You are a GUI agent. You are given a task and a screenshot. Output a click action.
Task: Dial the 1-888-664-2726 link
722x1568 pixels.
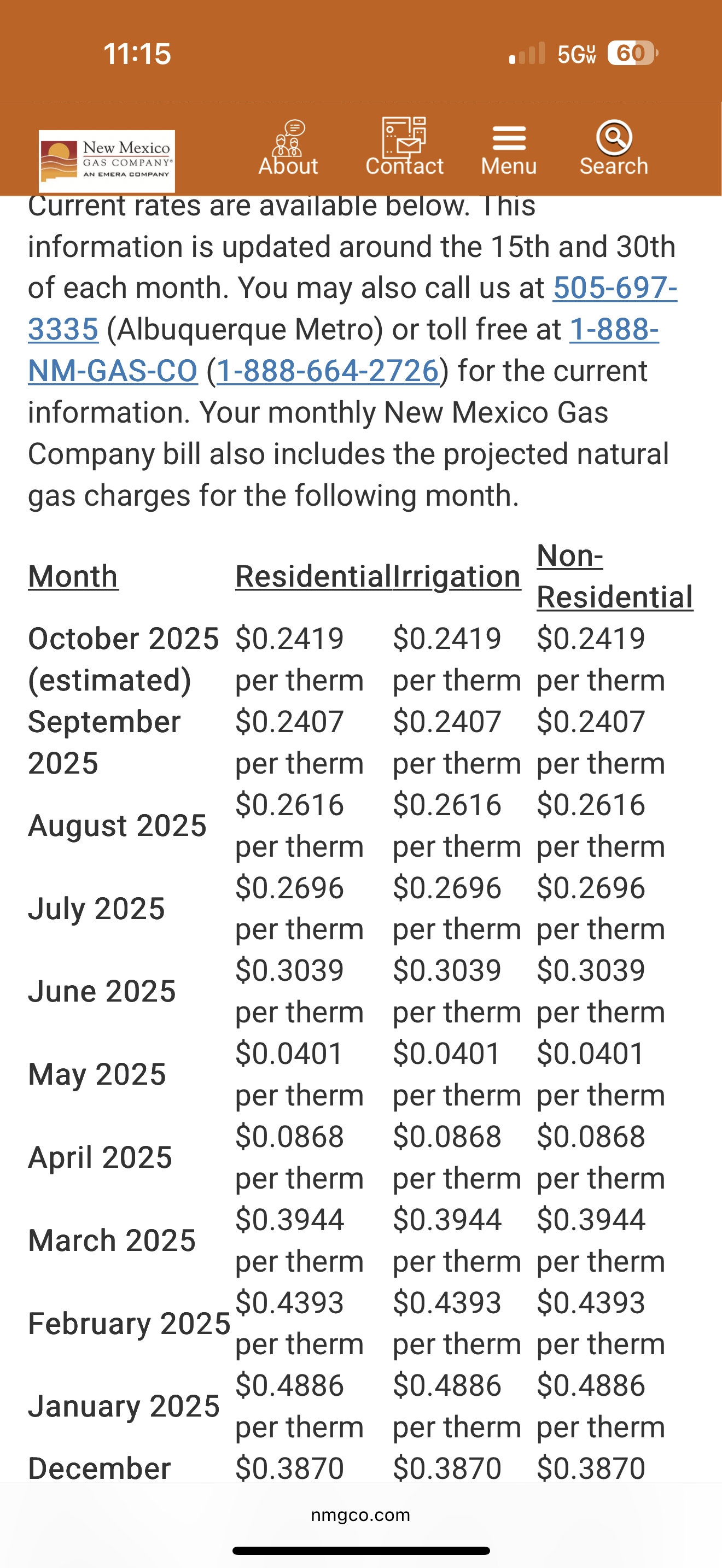328,371
